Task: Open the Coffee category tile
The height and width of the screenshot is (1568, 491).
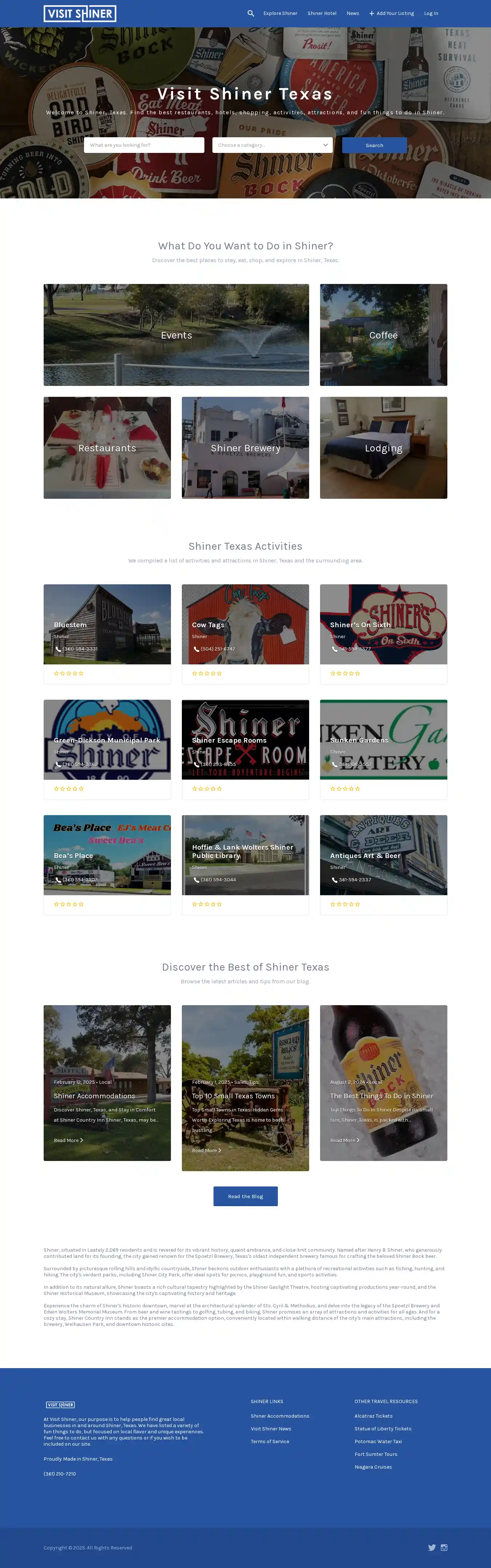Action: click(x=383, y=335)
